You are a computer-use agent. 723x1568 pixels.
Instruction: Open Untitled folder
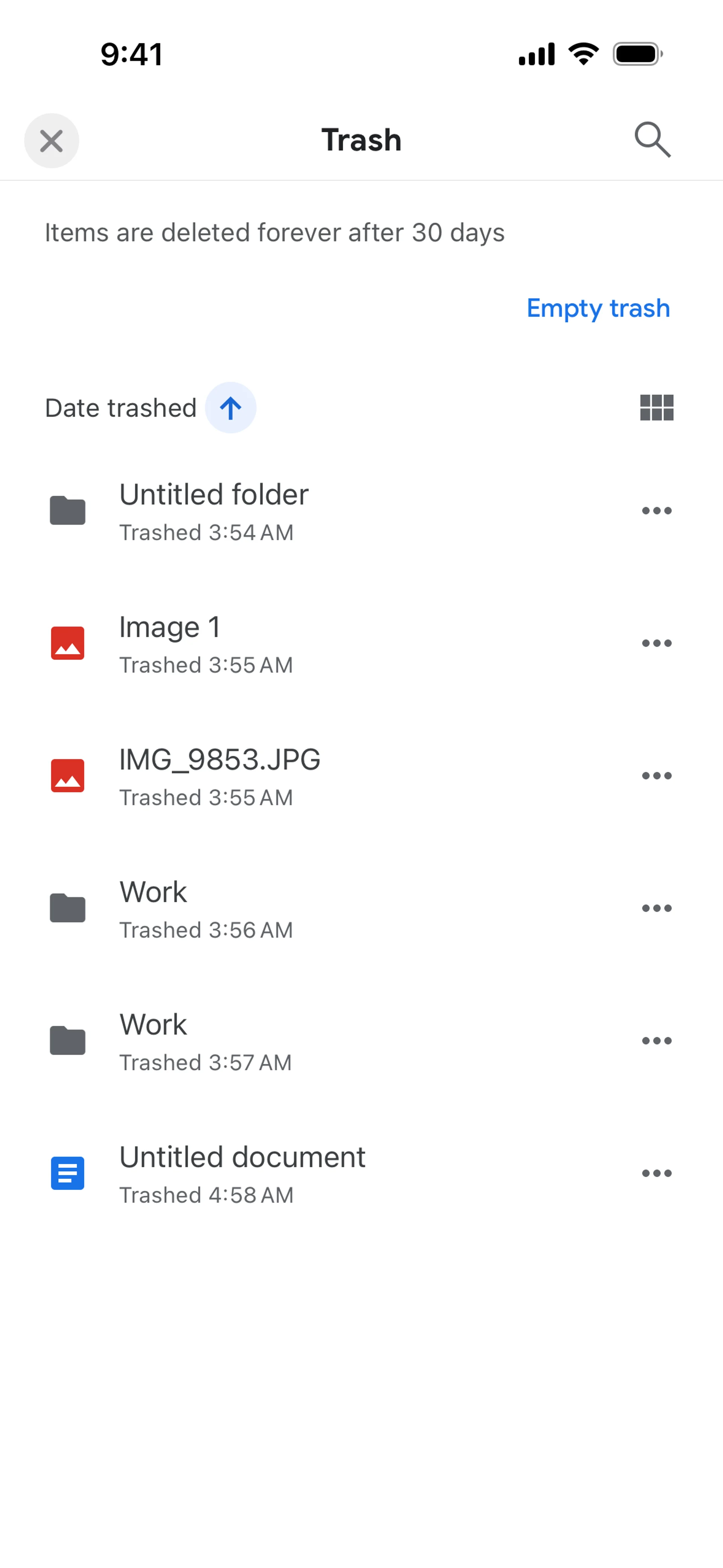214,510
